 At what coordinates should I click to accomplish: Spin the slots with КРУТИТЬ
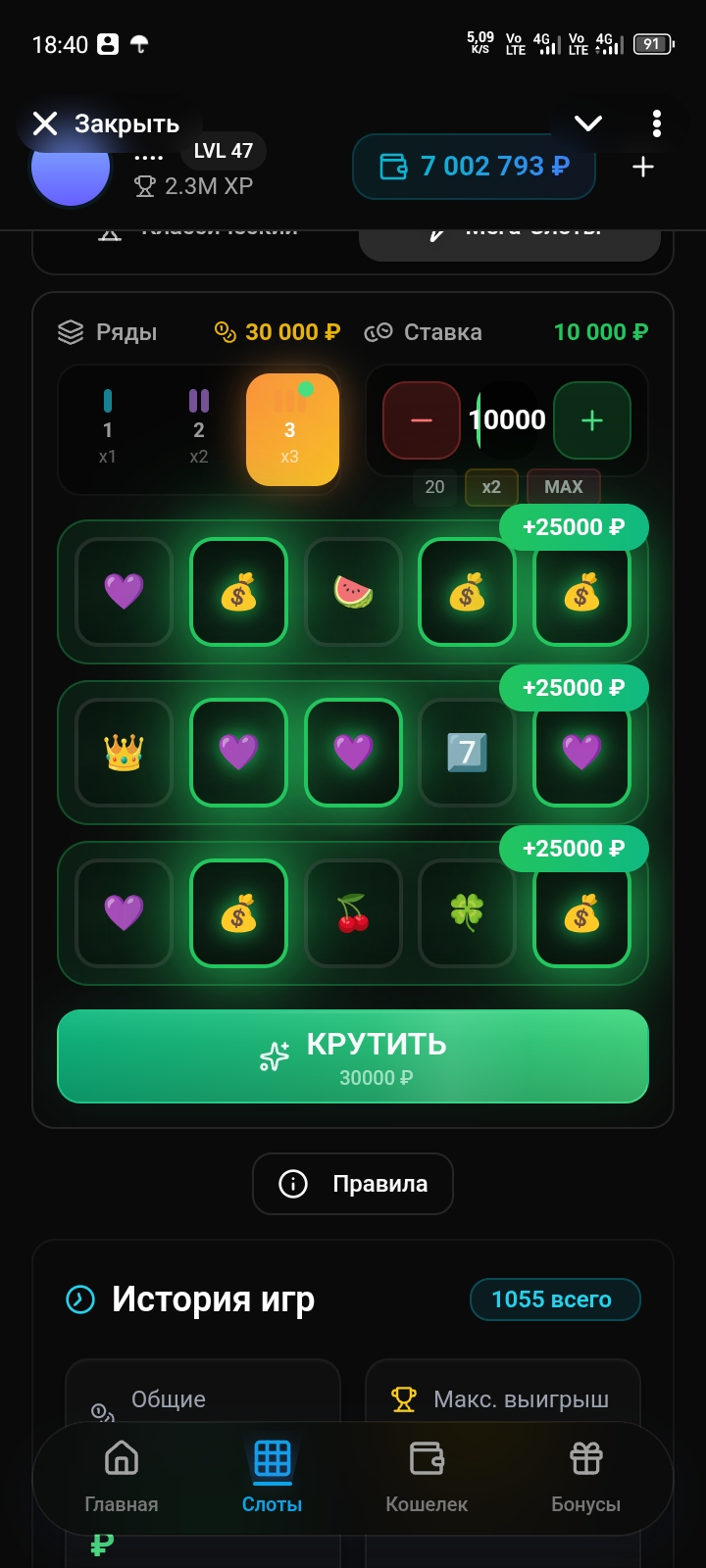pos(353,1056)
